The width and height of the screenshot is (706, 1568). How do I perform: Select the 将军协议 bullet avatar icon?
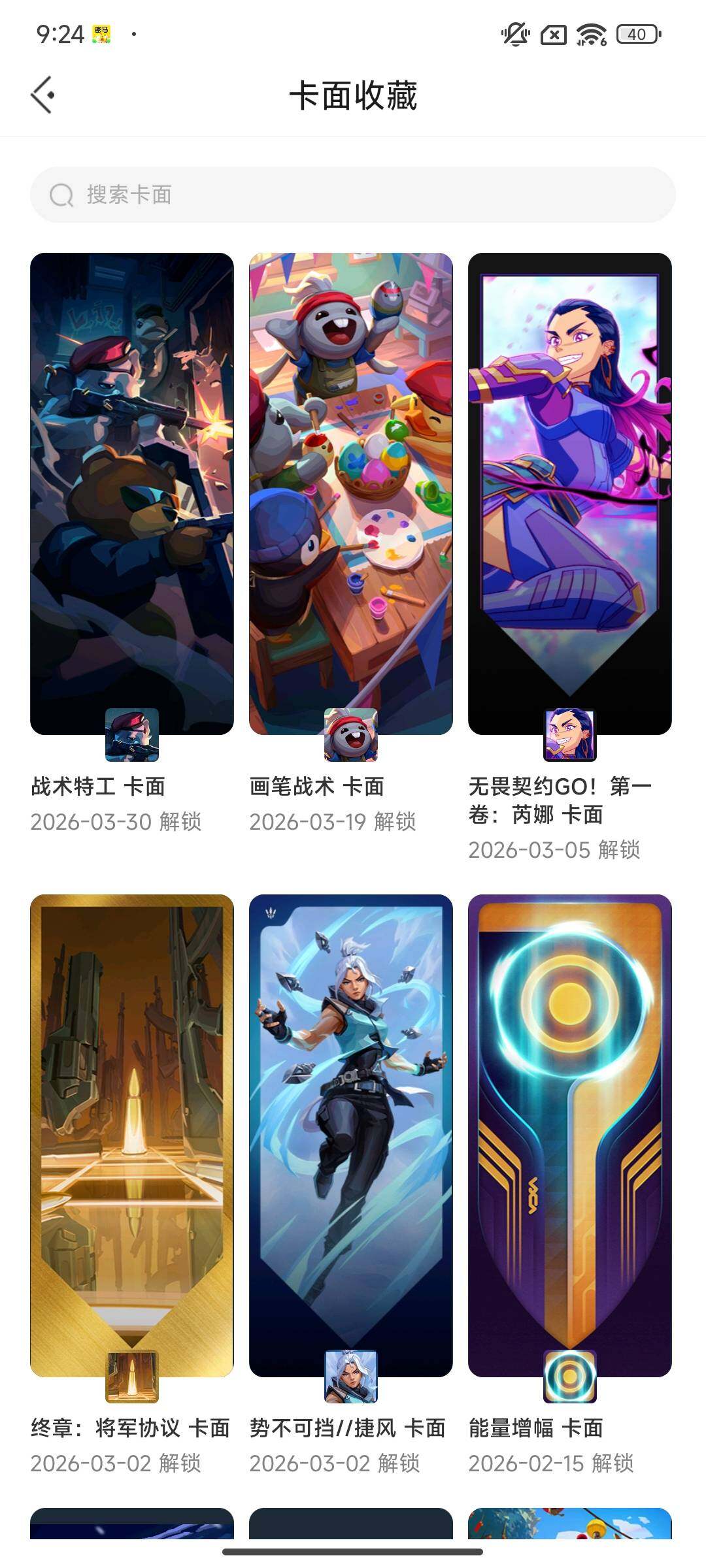(x=133, y=1375)
